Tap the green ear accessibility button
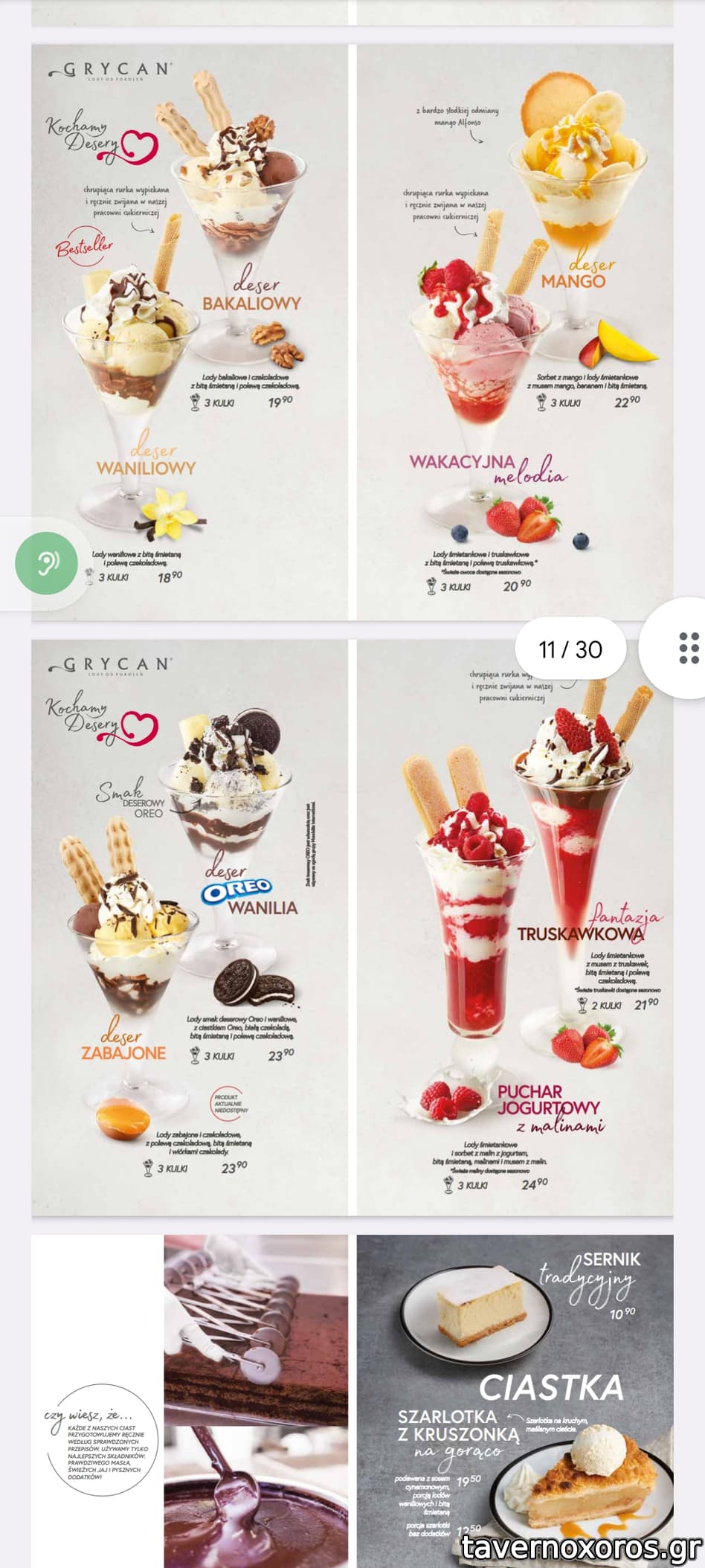 tap(47, 563)
